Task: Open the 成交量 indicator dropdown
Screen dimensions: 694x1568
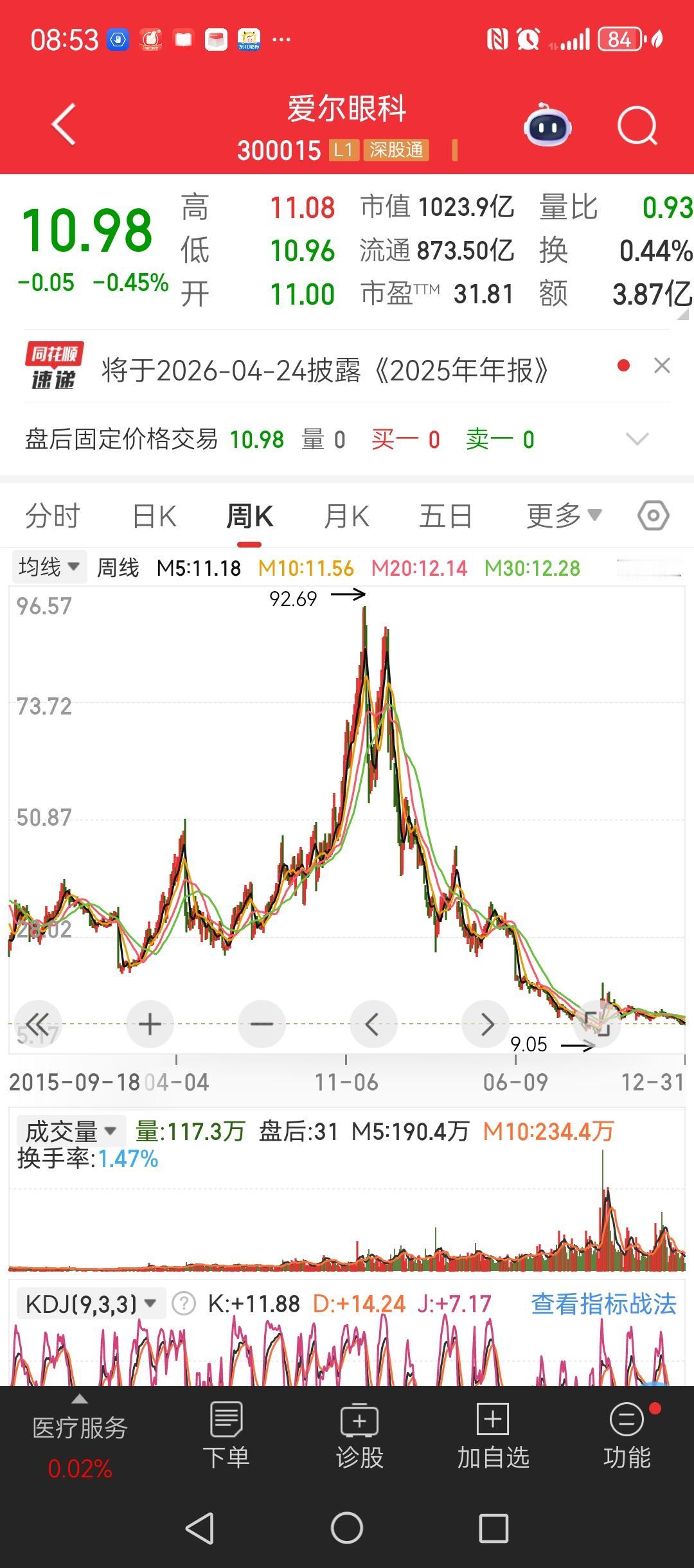Action: coord(71,1130)
